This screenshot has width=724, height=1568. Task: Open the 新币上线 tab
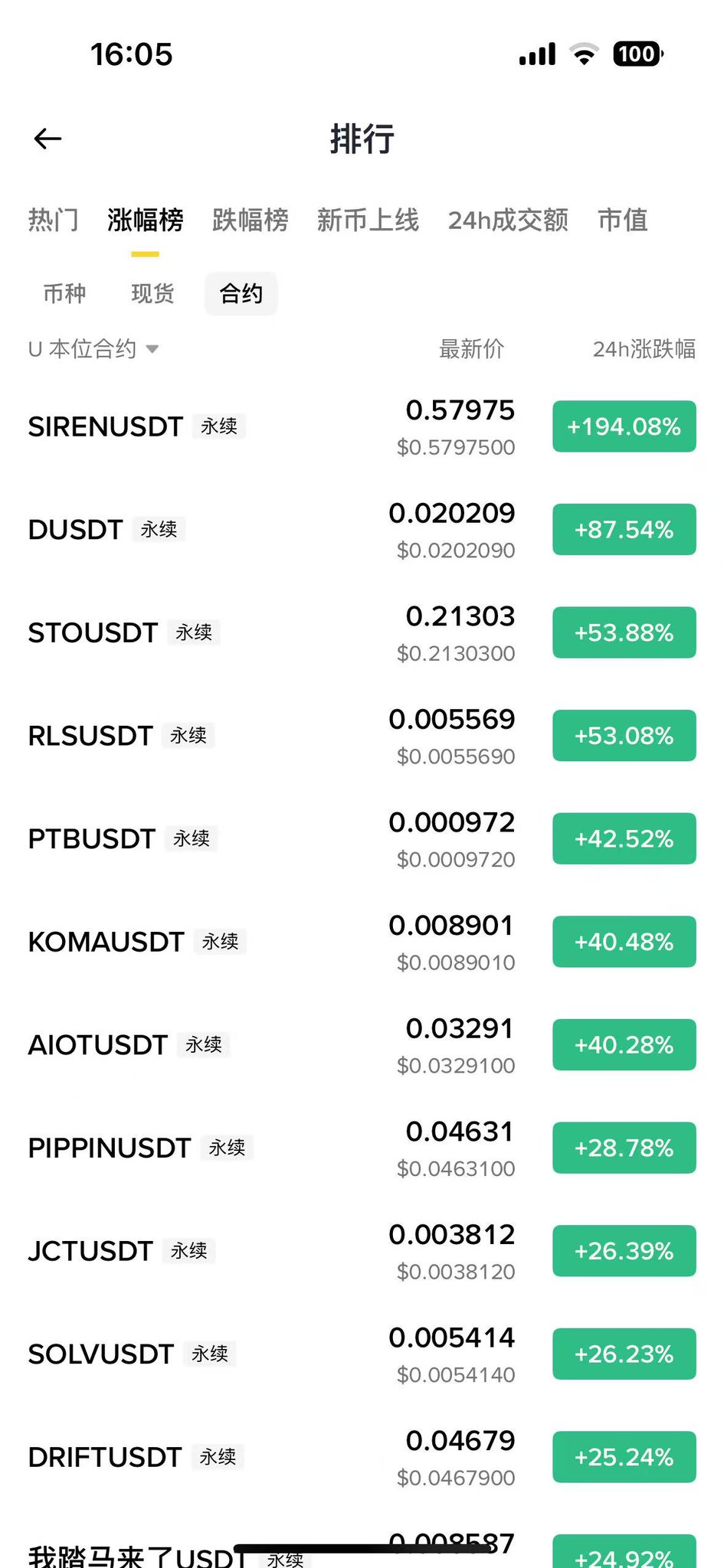click(x=368, y=220)
